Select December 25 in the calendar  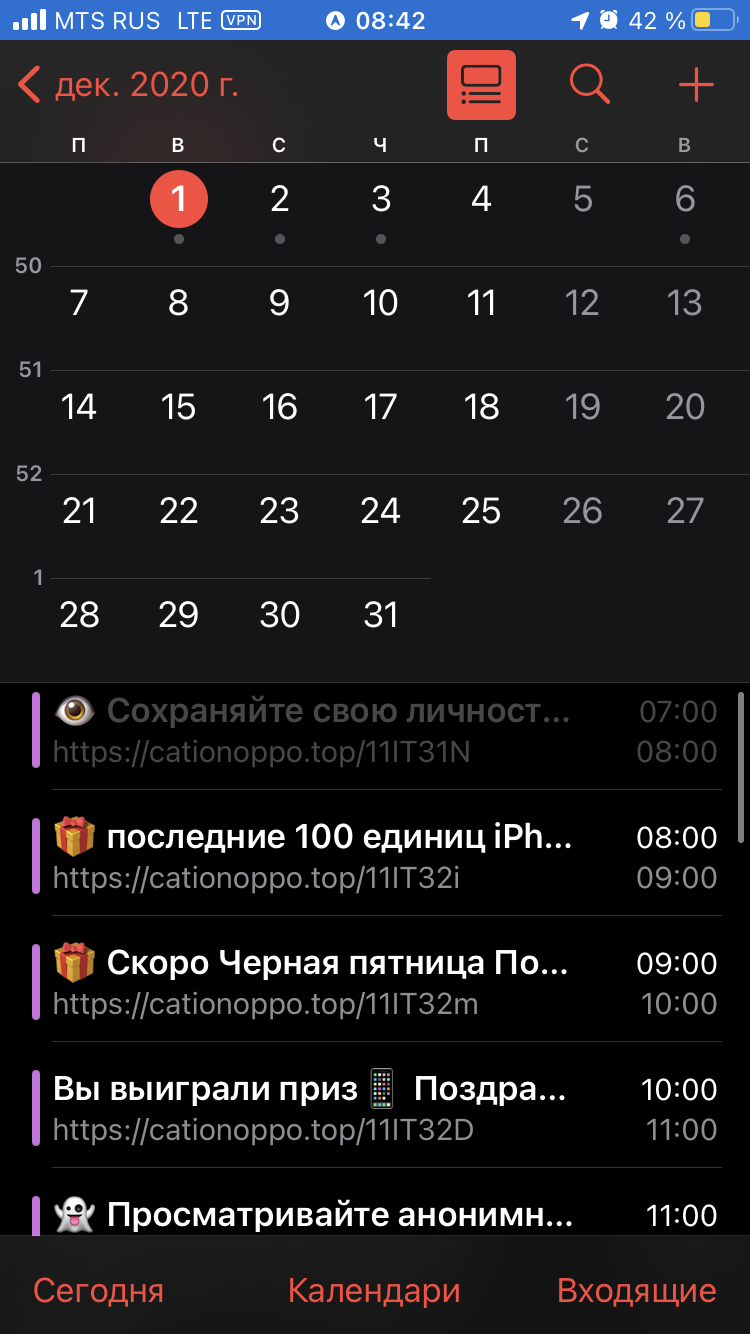tap(481, 511)
